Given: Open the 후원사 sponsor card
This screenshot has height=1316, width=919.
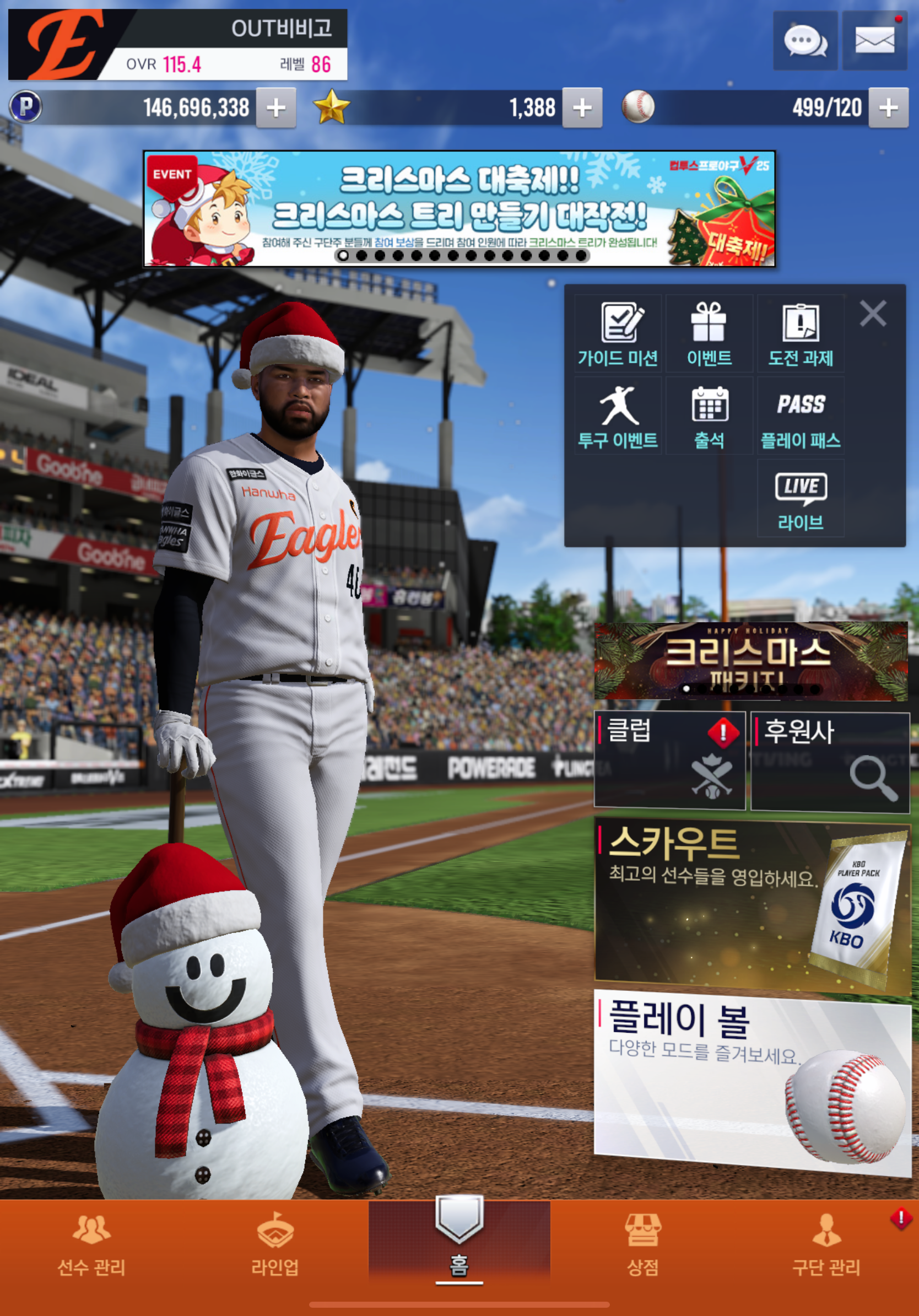Looking at the screenshot, I should [830, 761].
